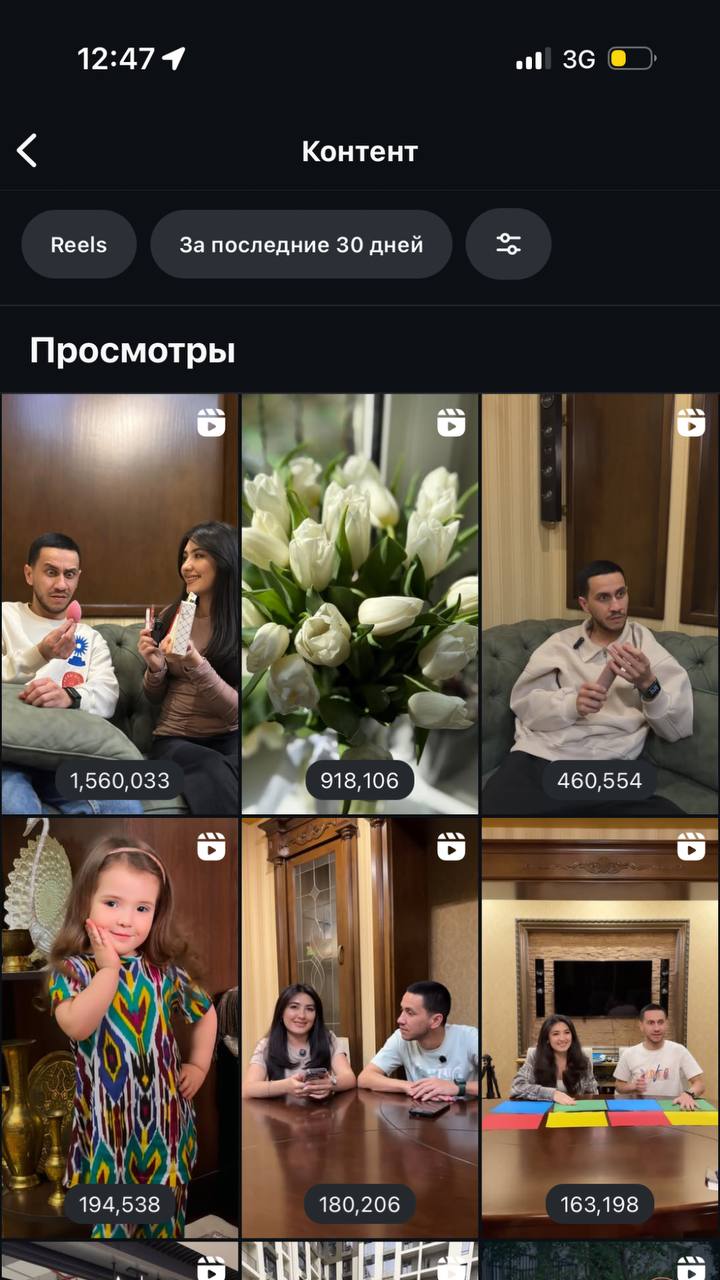Open the reel with 1,560,033 views
Screen dimensions: 720x1280
pos(120,603)
